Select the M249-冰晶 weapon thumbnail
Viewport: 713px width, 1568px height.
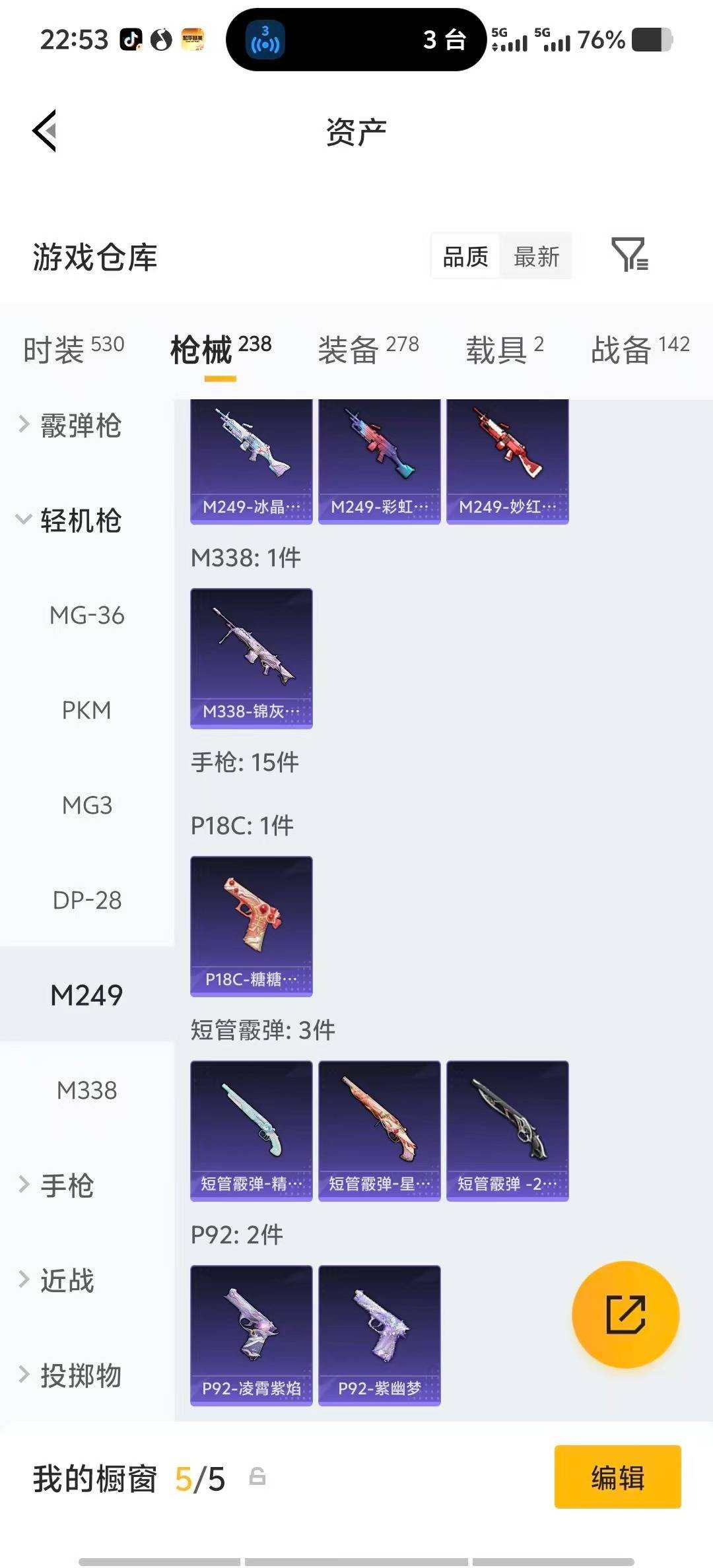251,459
